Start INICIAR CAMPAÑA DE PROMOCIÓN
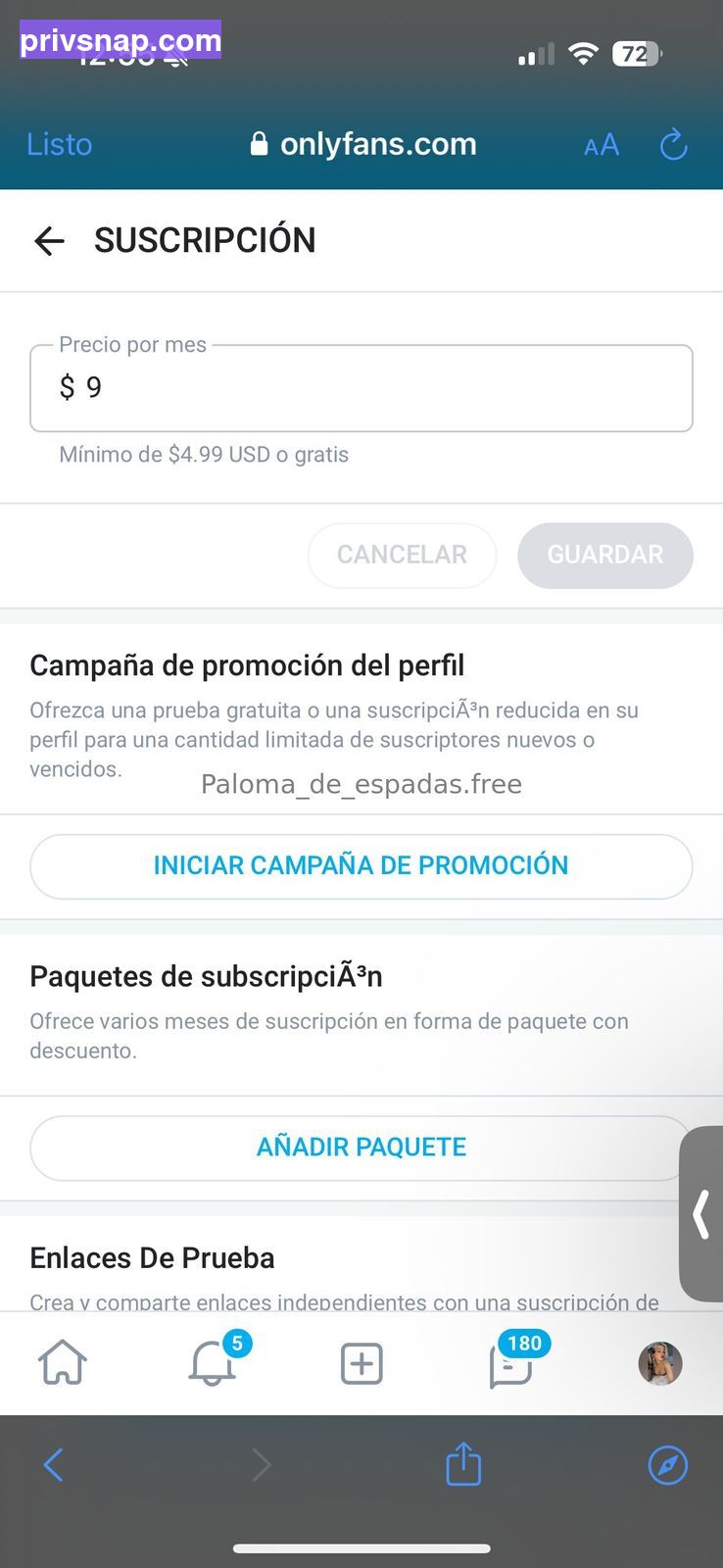 click(x=361, y=866)
